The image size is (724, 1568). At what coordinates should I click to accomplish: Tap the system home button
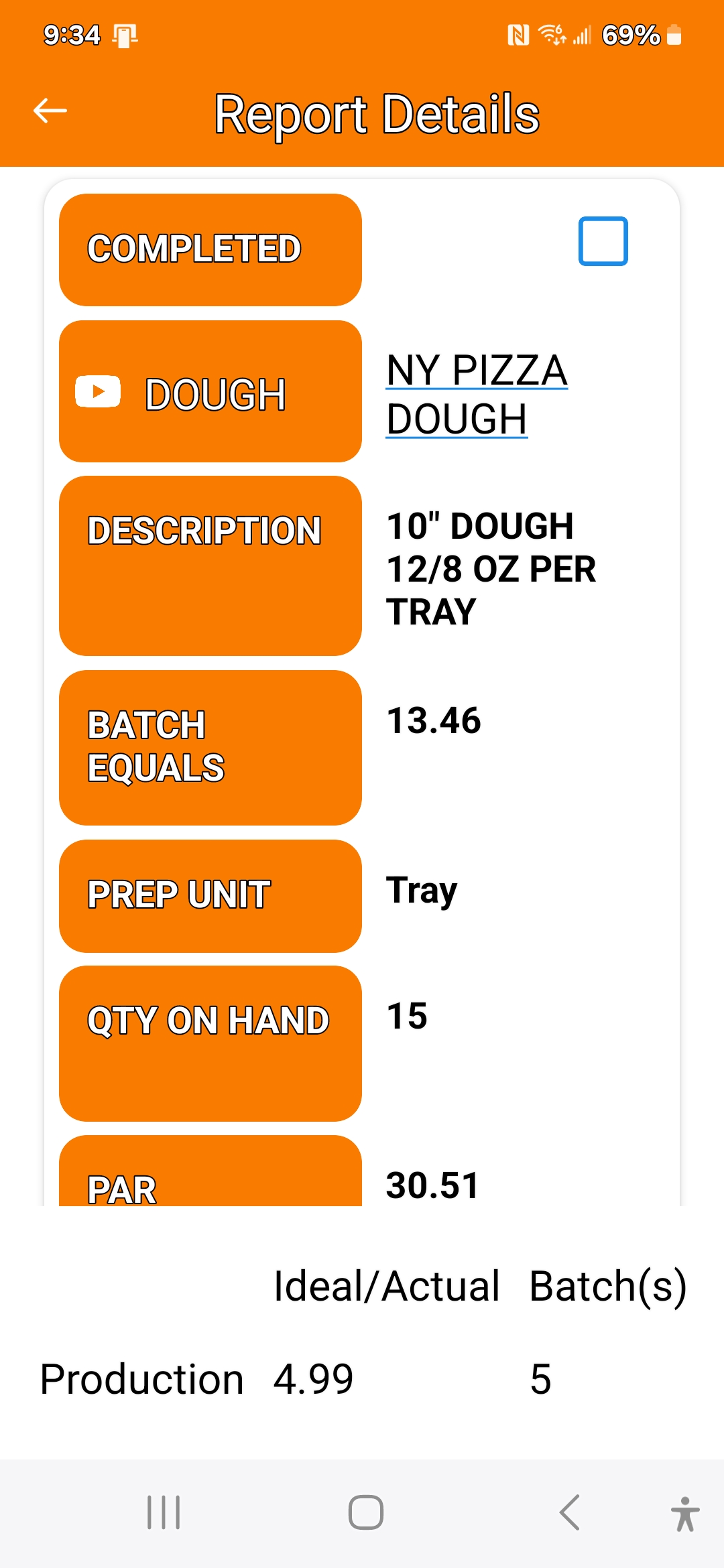[366, 1512]
